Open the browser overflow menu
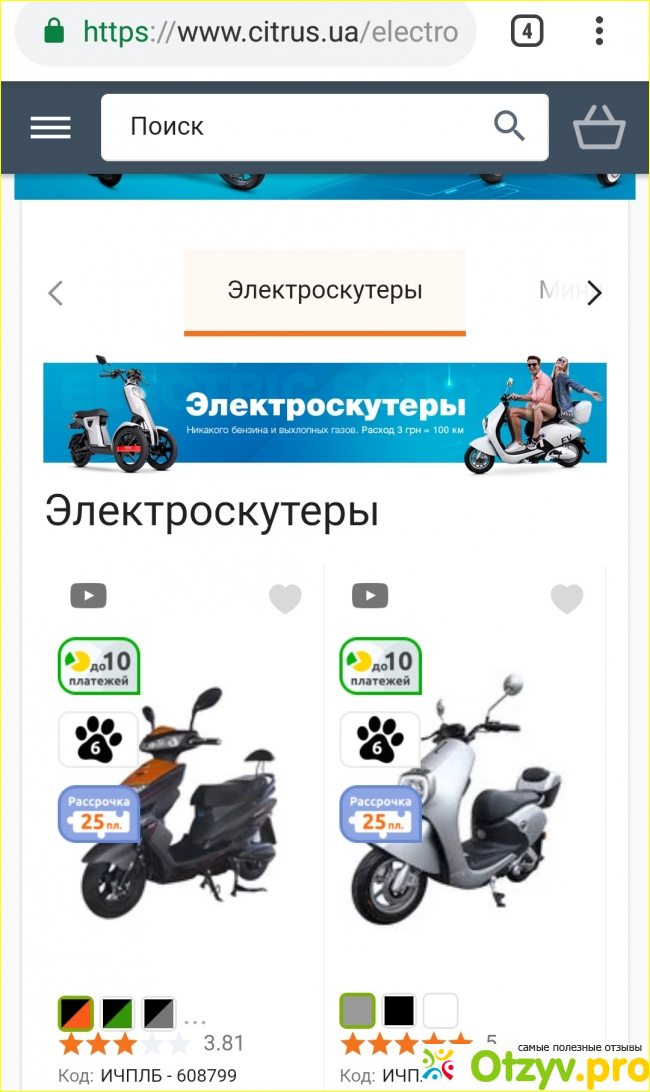The height and width of the screenshot is (1092, 650). click(x=599, y=31)
